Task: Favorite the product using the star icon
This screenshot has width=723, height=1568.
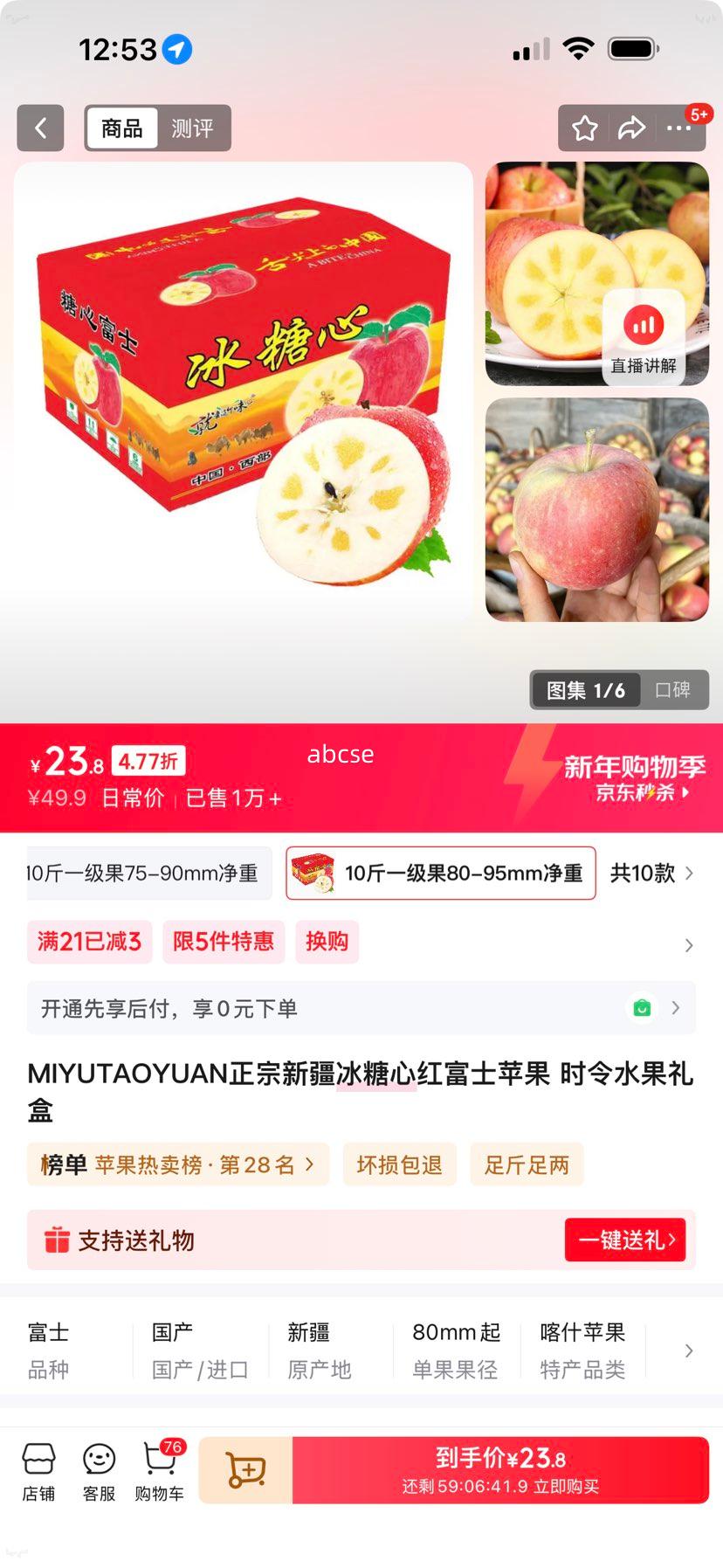Action: pyautogui.click(x=582, y=128)
